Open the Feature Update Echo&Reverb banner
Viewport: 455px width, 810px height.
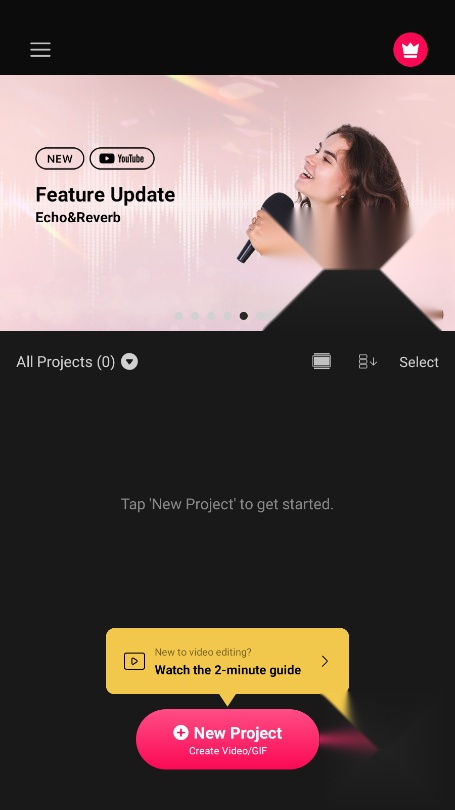pyautogui.click(x=227, y=203)
